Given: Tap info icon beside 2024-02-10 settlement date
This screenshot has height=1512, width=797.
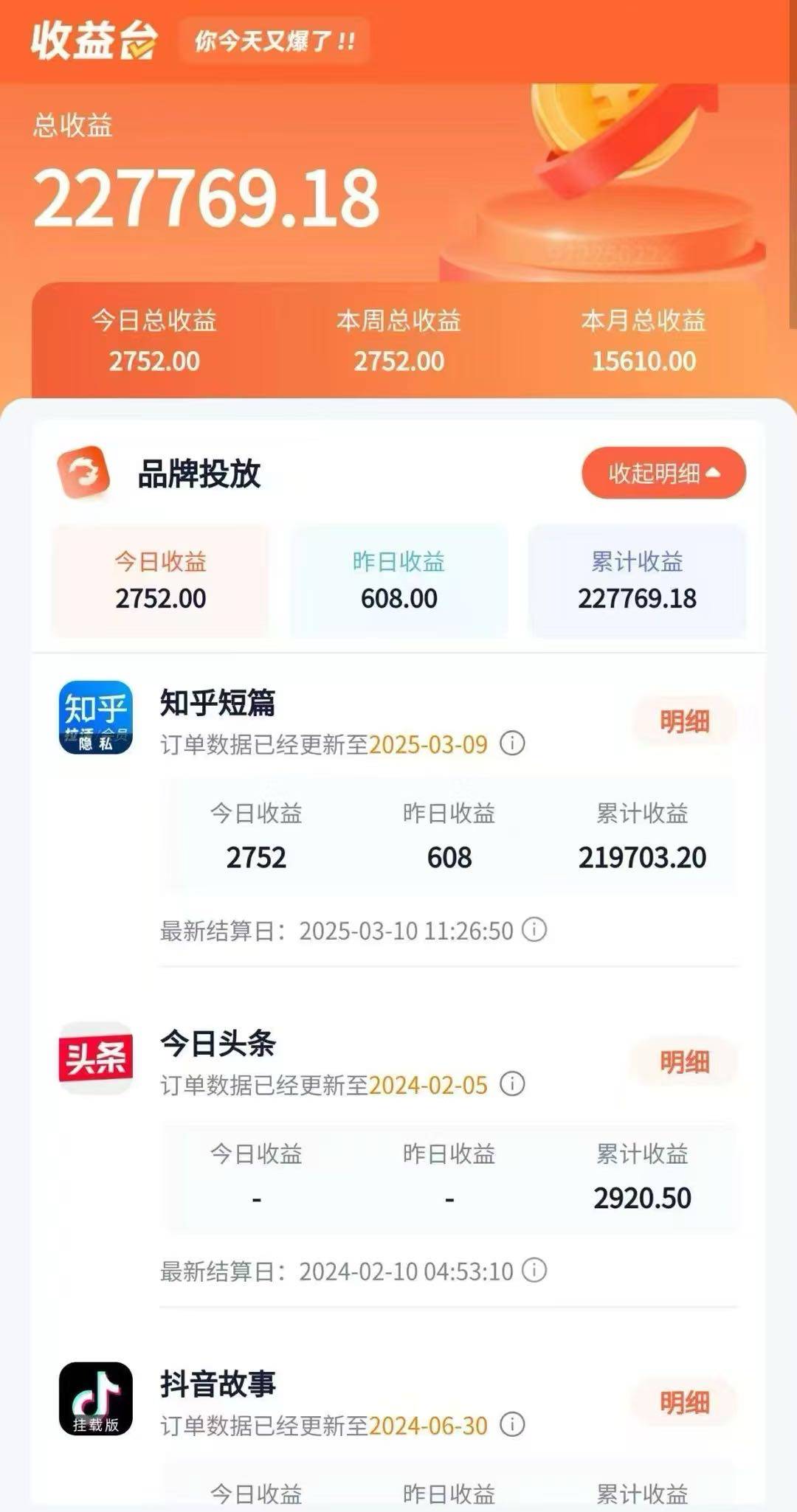Looking at the screenshot, I should 534,1270.
